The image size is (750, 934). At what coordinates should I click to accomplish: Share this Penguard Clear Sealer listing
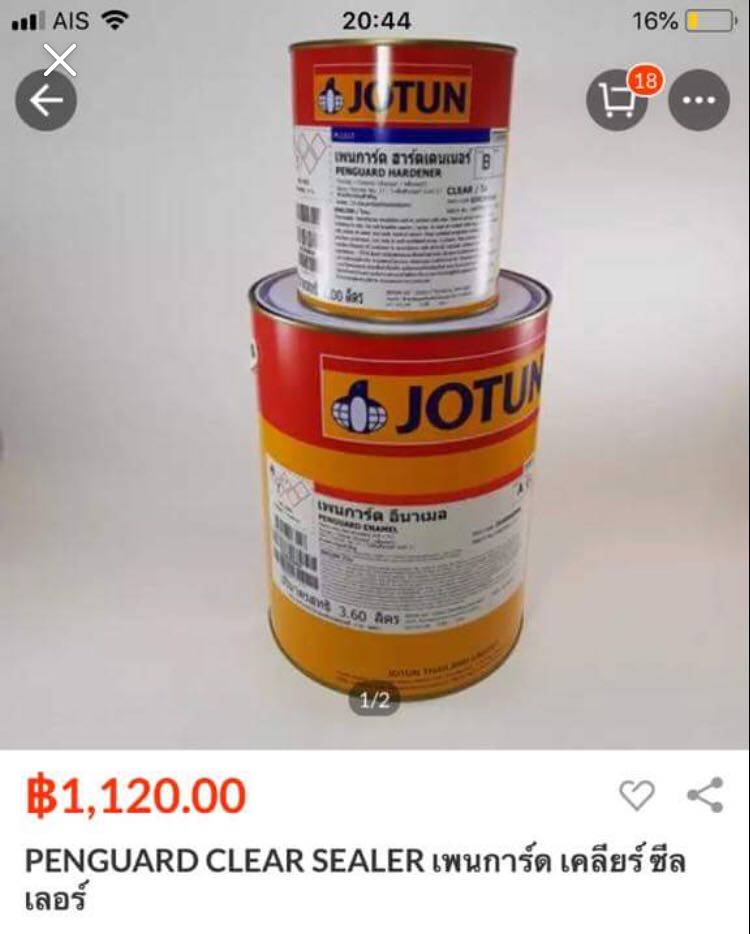point(705,796)
